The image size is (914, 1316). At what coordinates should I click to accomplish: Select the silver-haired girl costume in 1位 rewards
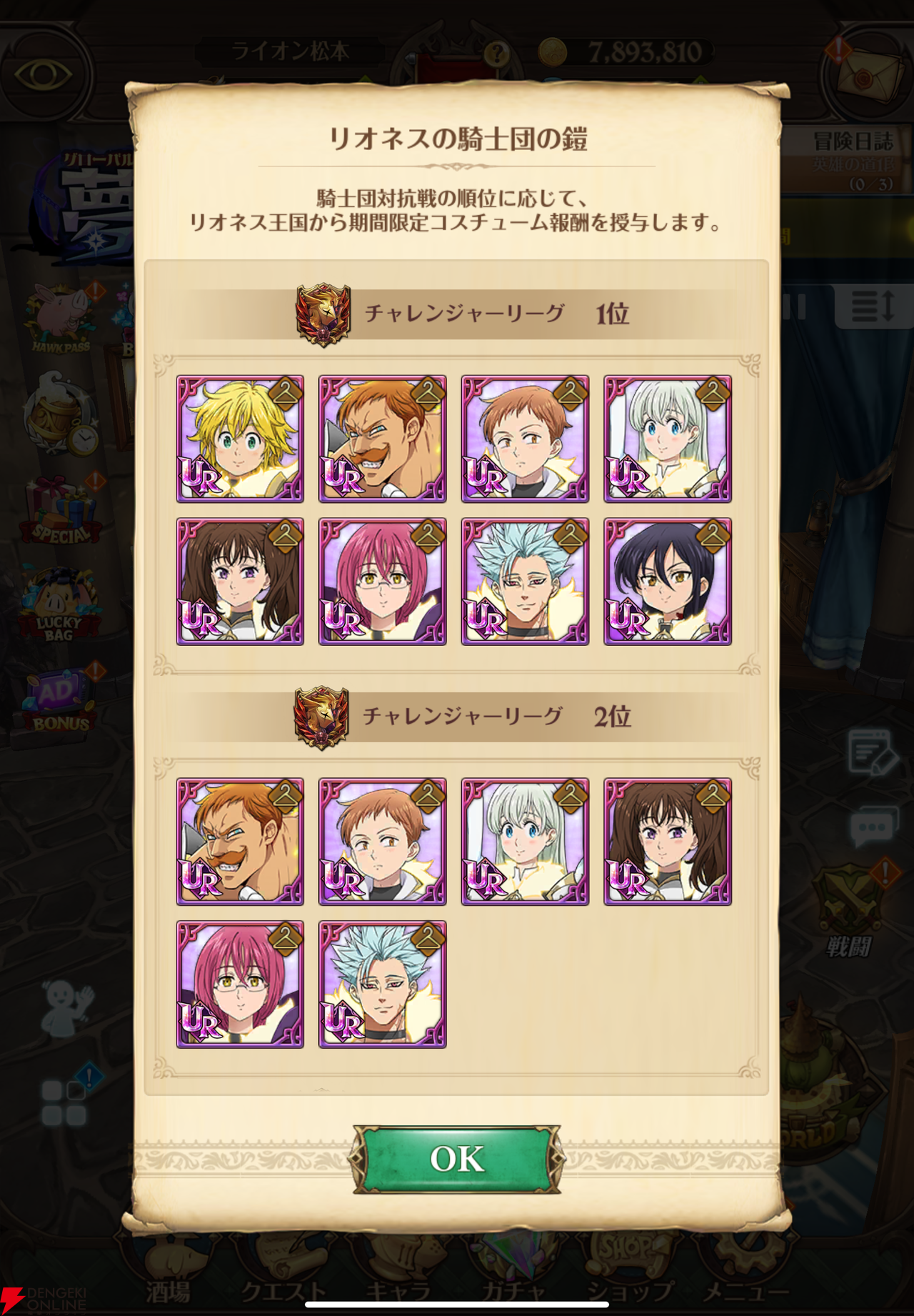tap(668, 439)
